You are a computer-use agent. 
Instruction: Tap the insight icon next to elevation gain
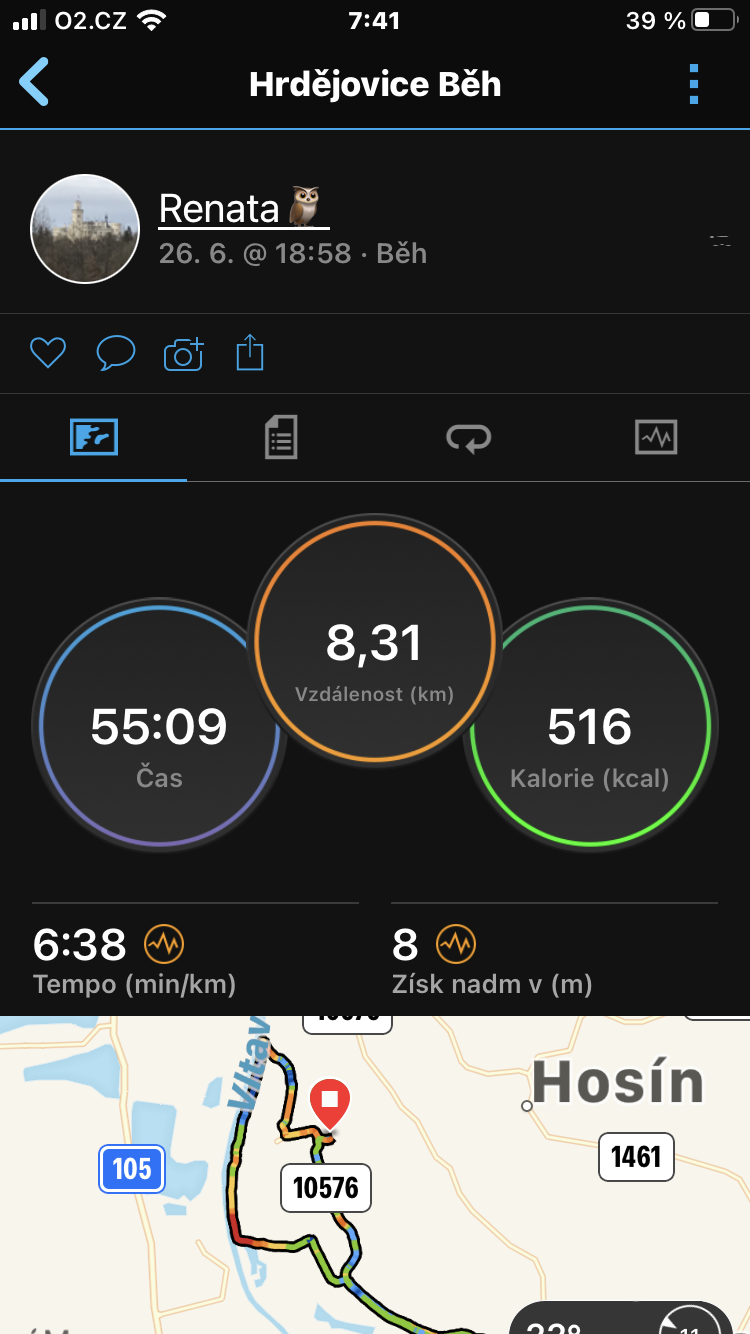tap(456, 943)
